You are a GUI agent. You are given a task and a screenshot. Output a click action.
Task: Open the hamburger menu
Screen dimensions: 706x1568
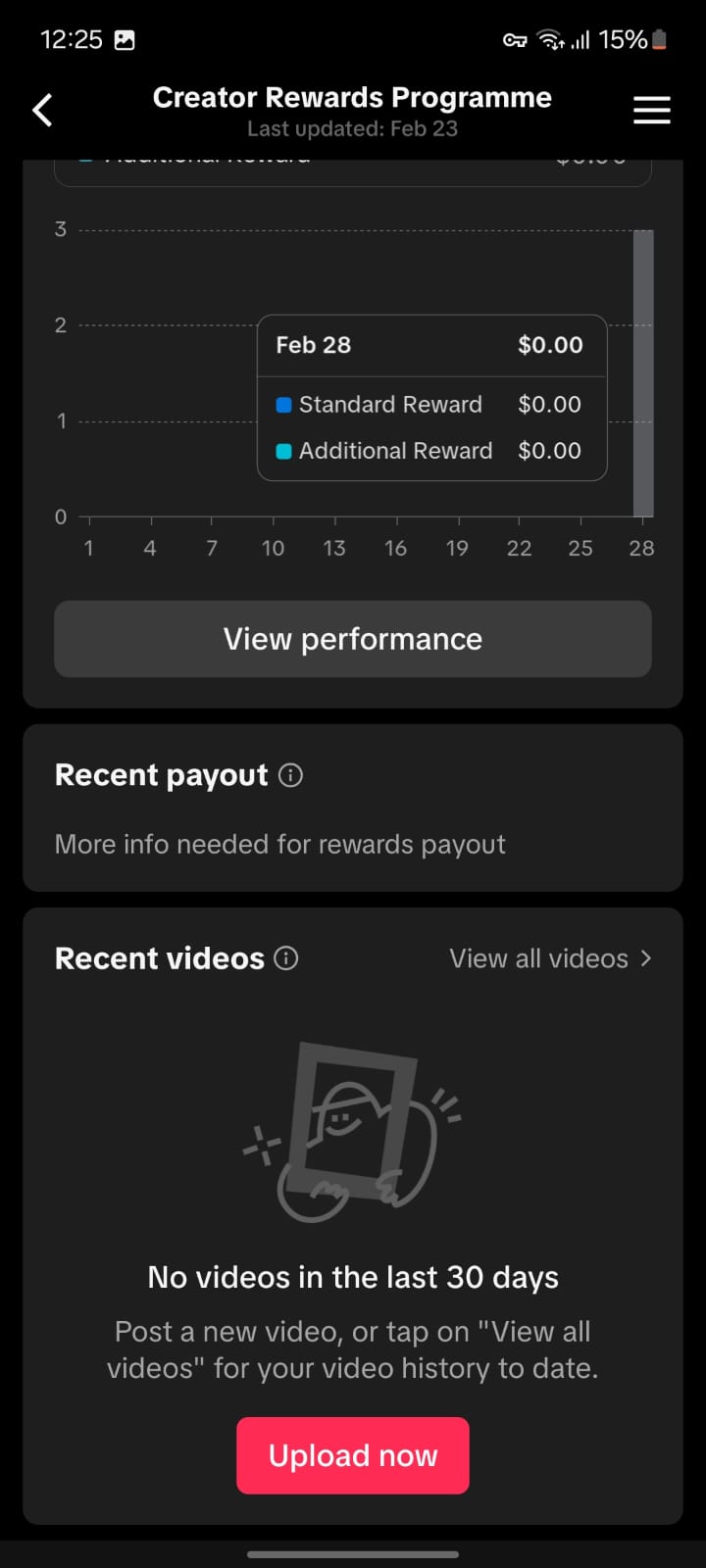click(651, 111)
